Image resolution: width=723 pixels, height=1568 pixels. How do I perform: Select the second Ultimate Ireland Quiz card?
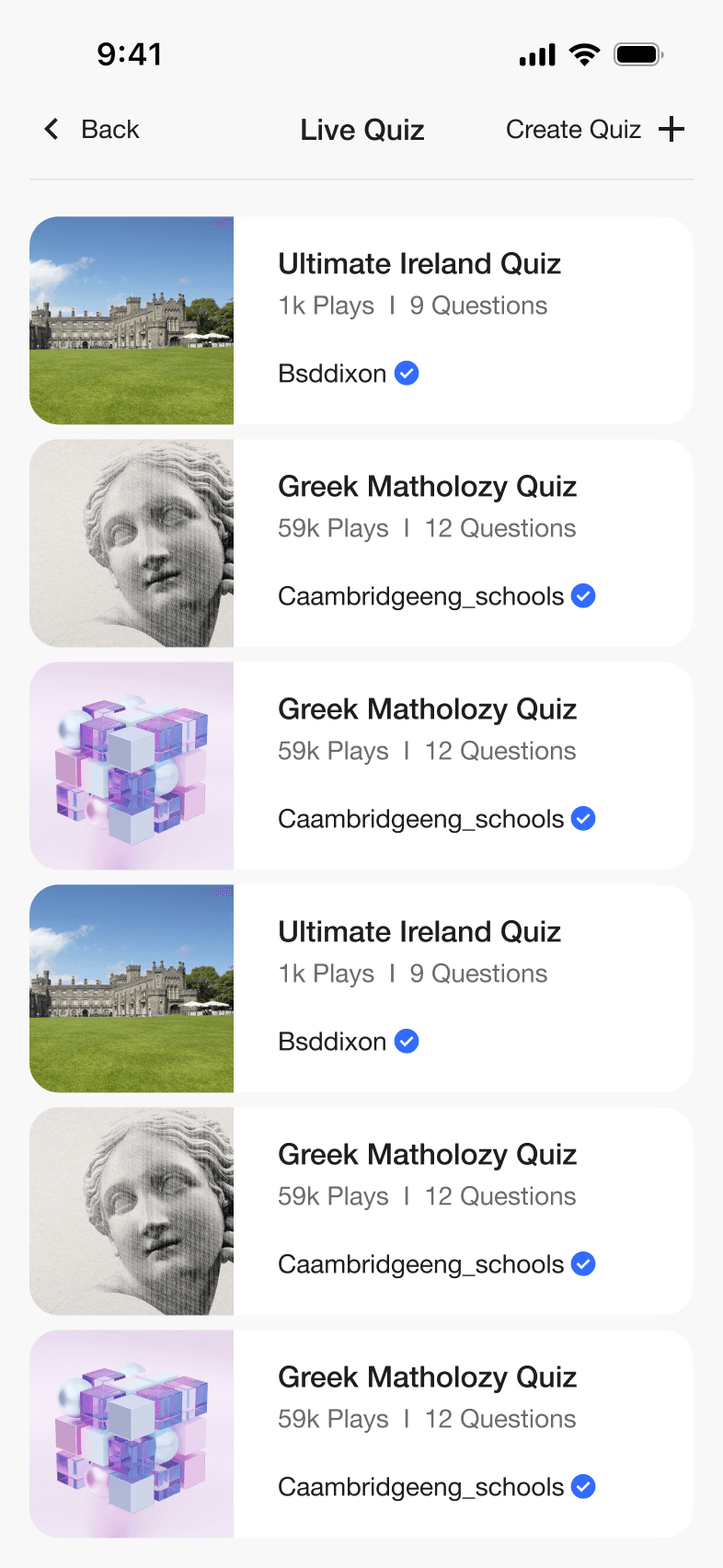click(x=361, y=988)
